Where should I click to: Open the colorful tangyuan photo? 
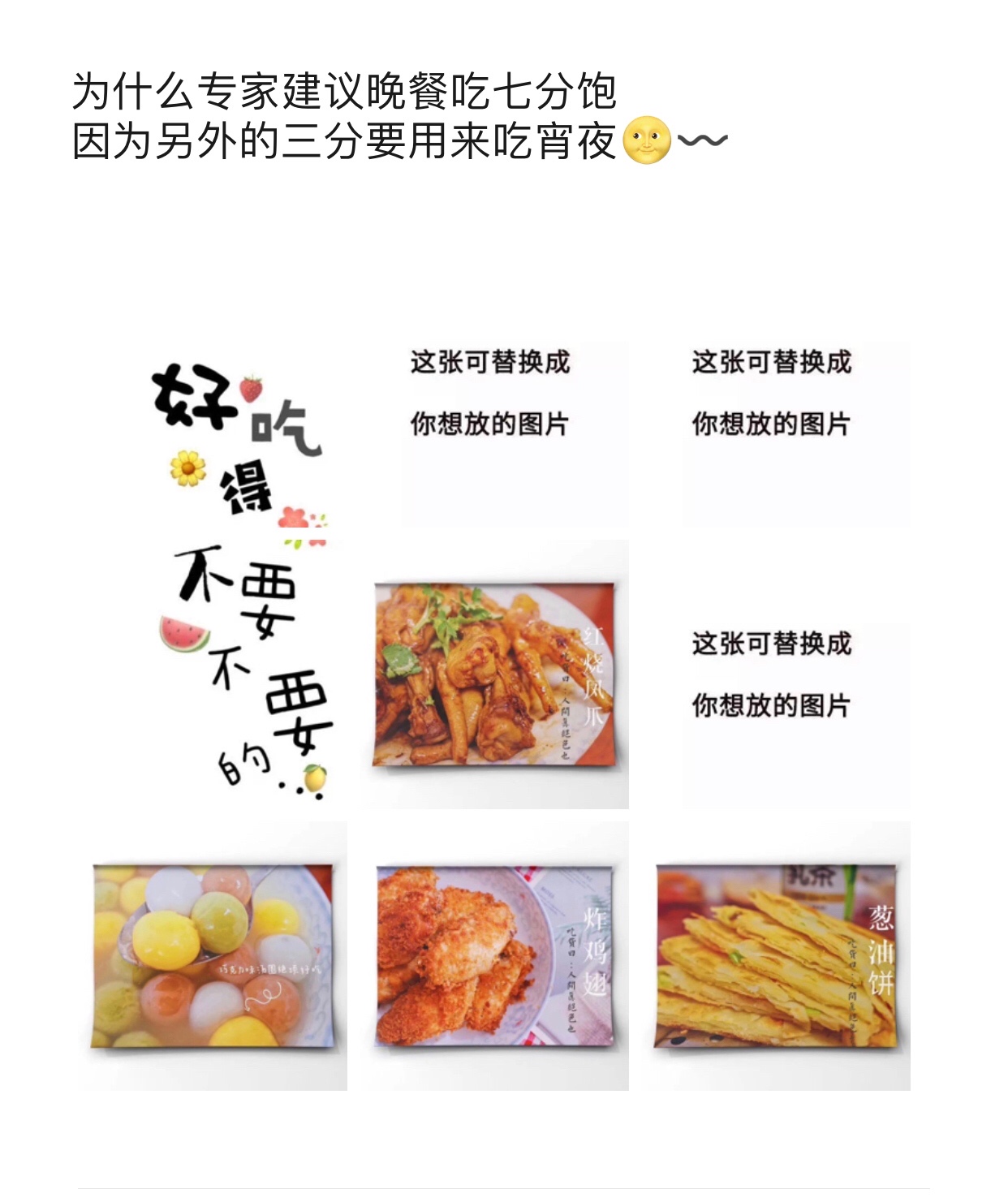coord(213,955)
